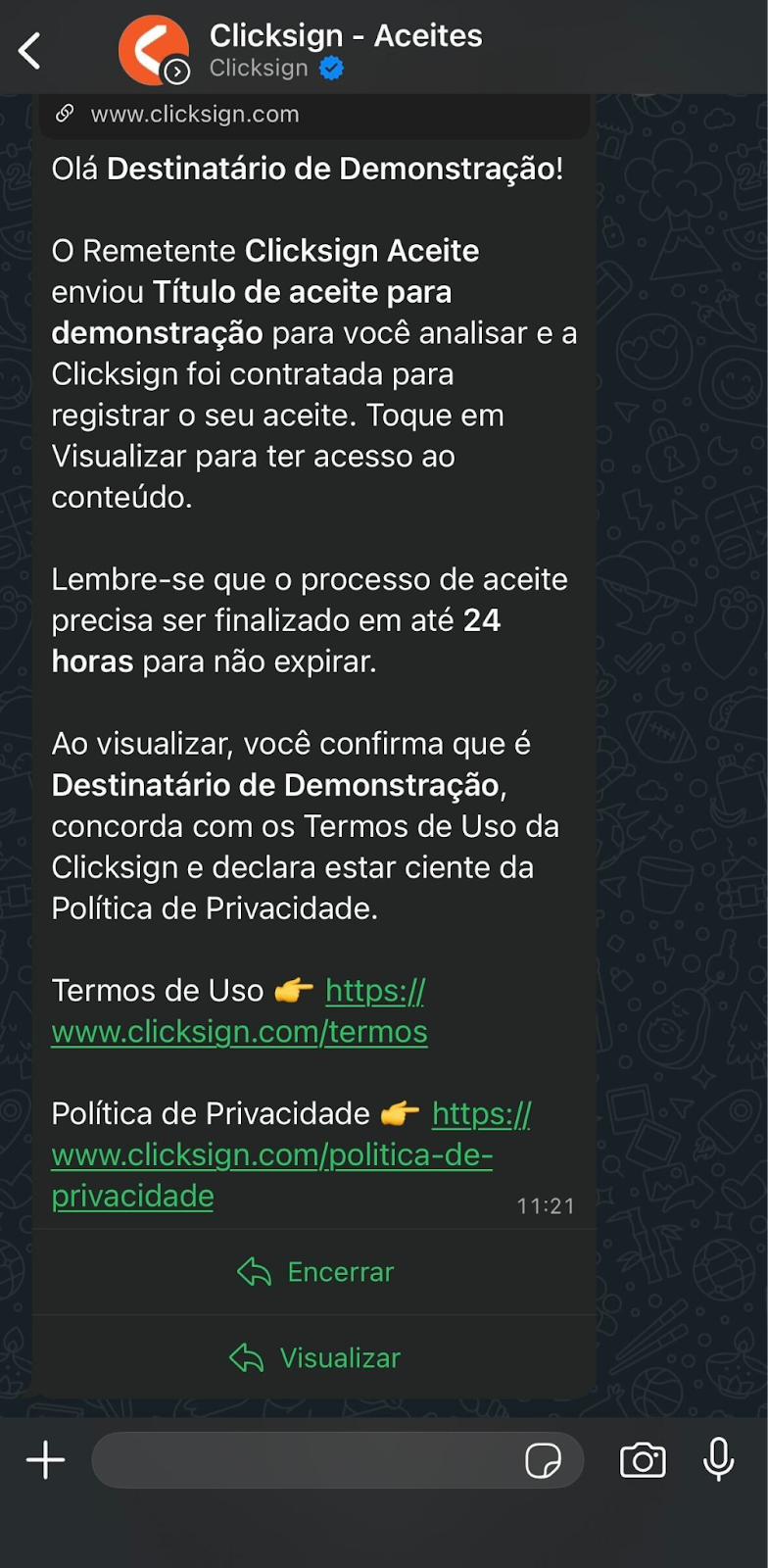
Task: Open Clicksign - Aceites contact info
Action: click(x=345, y=49)
